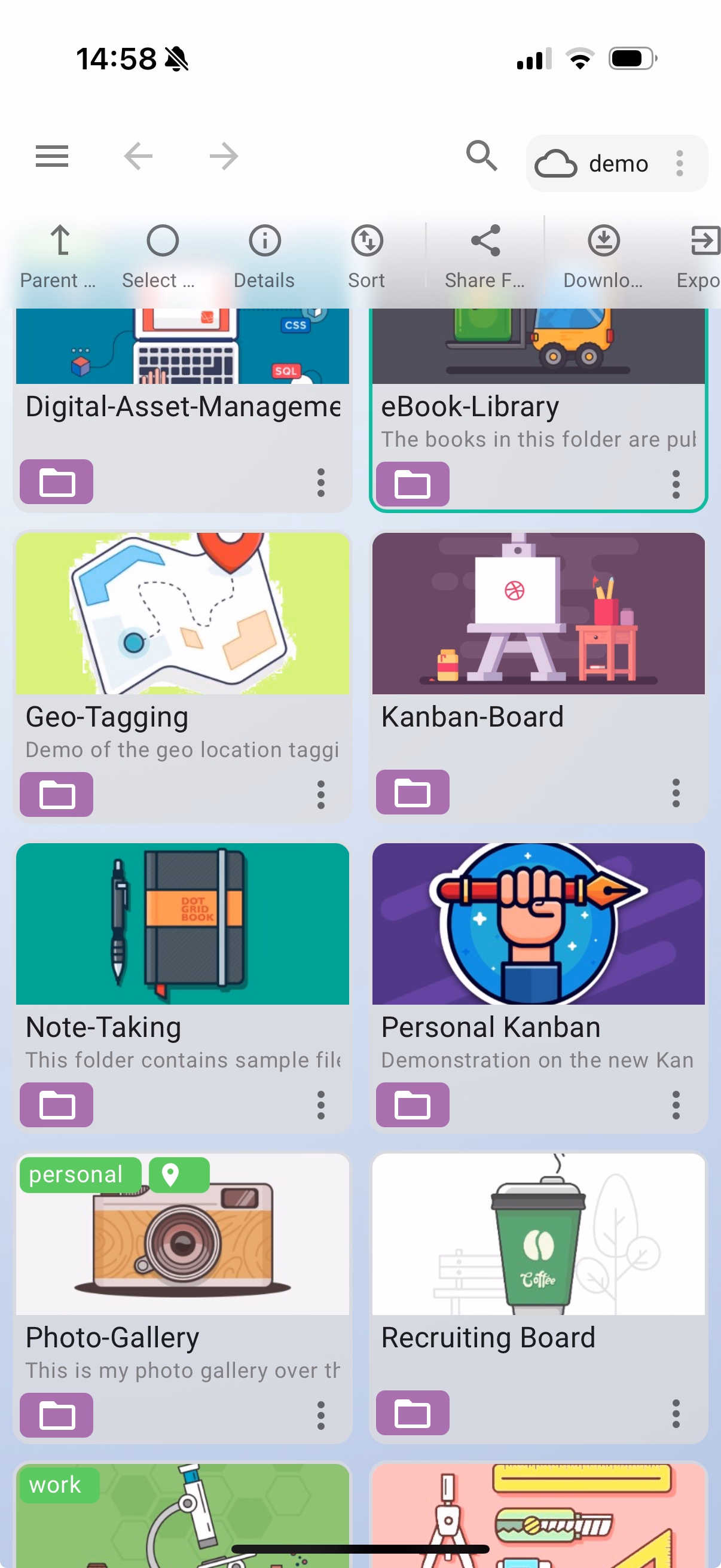Tap the personal tag on Photo-Gallery
The image size is (721, 1568).
[76, 1174]
